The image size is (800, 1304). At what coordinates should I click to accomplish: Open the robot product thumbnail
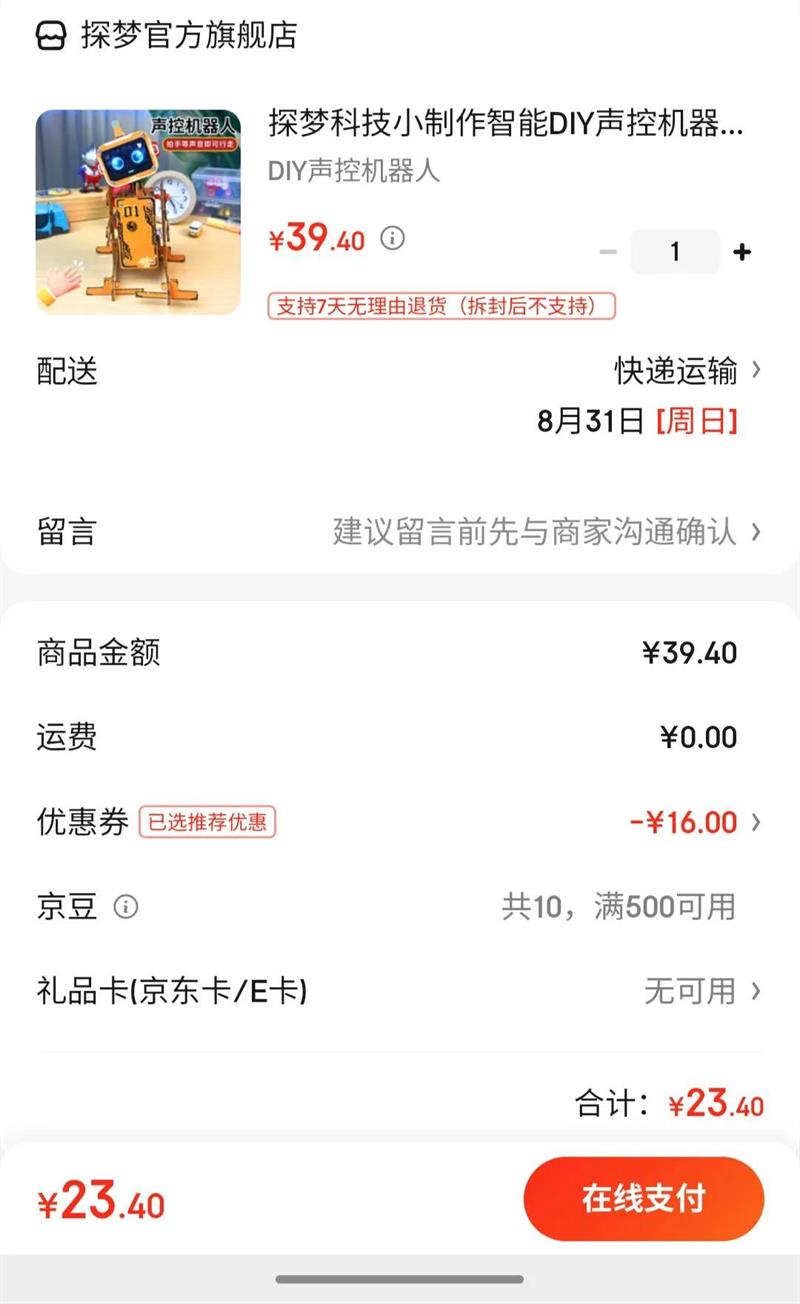138,212
